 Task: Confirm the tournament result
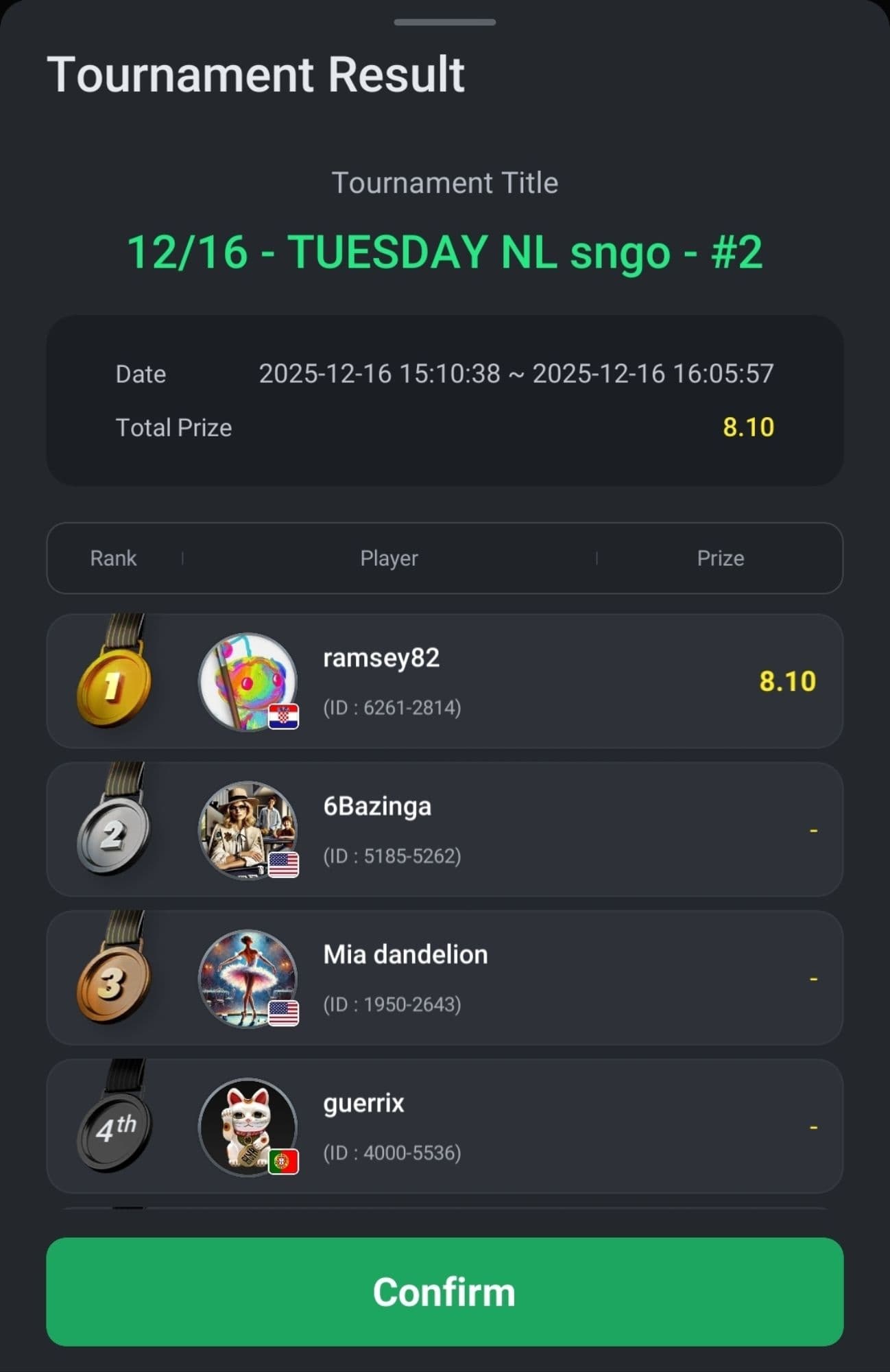pyautogui.click(x=444, y=1291)
